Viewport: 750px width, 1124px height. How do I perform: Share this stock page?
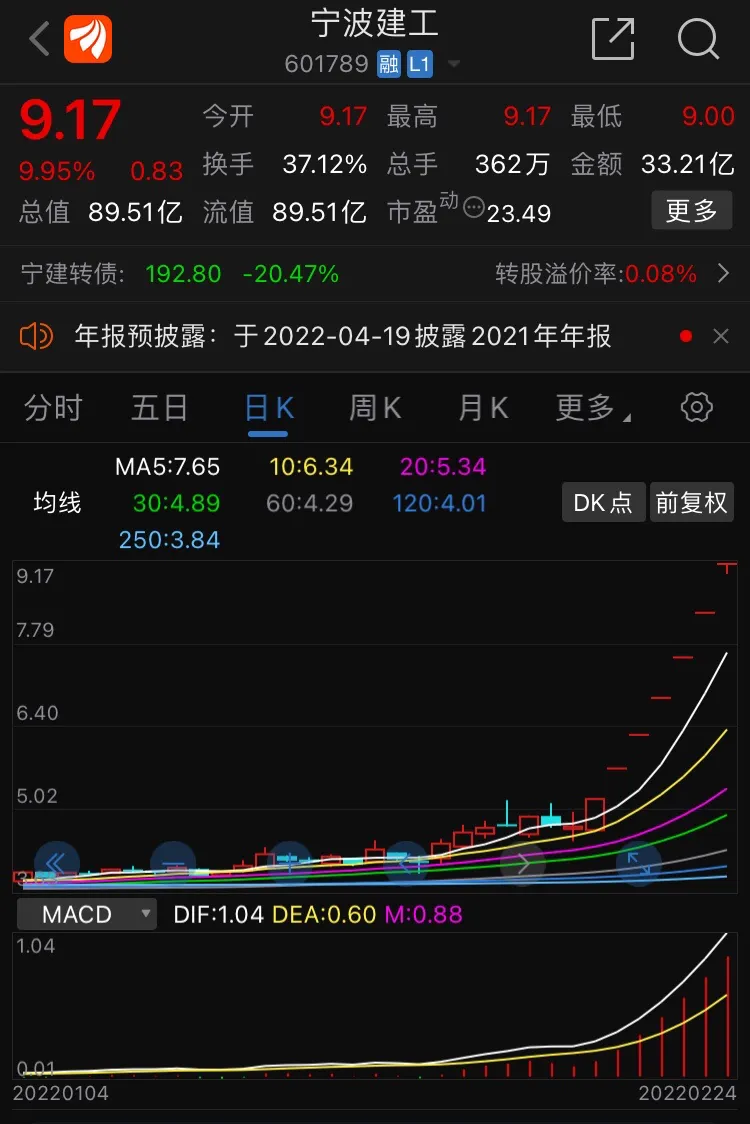point(613,40)
